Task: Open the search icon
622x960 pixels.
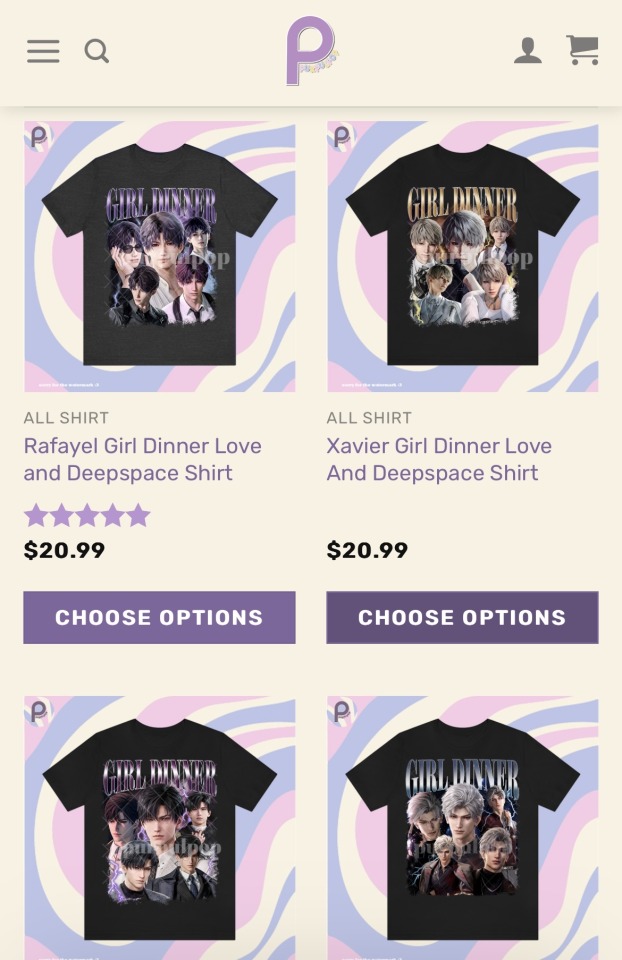Action: pyautogui.click(x=97, y=51)
